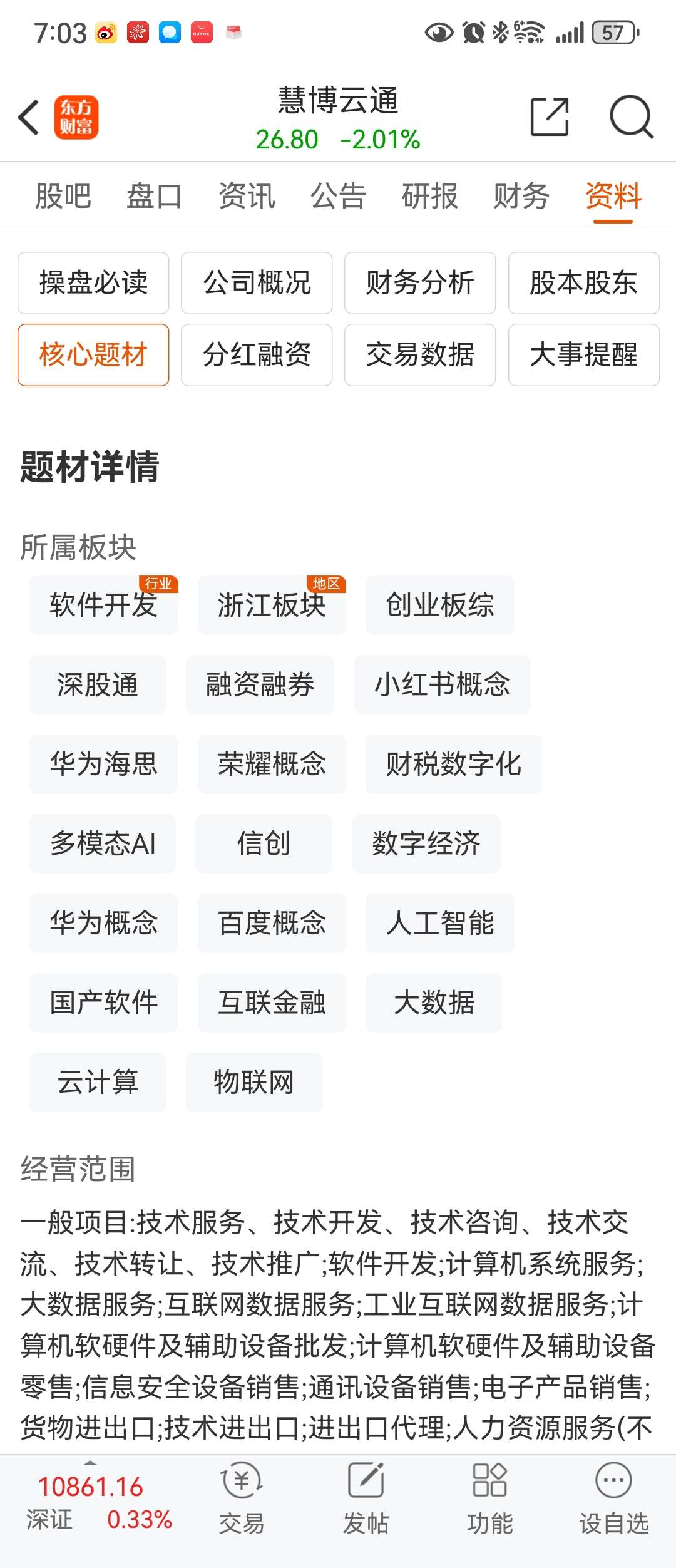Tap the 东方财富 logo at top left
The image size is (676, 1568).
77,117
